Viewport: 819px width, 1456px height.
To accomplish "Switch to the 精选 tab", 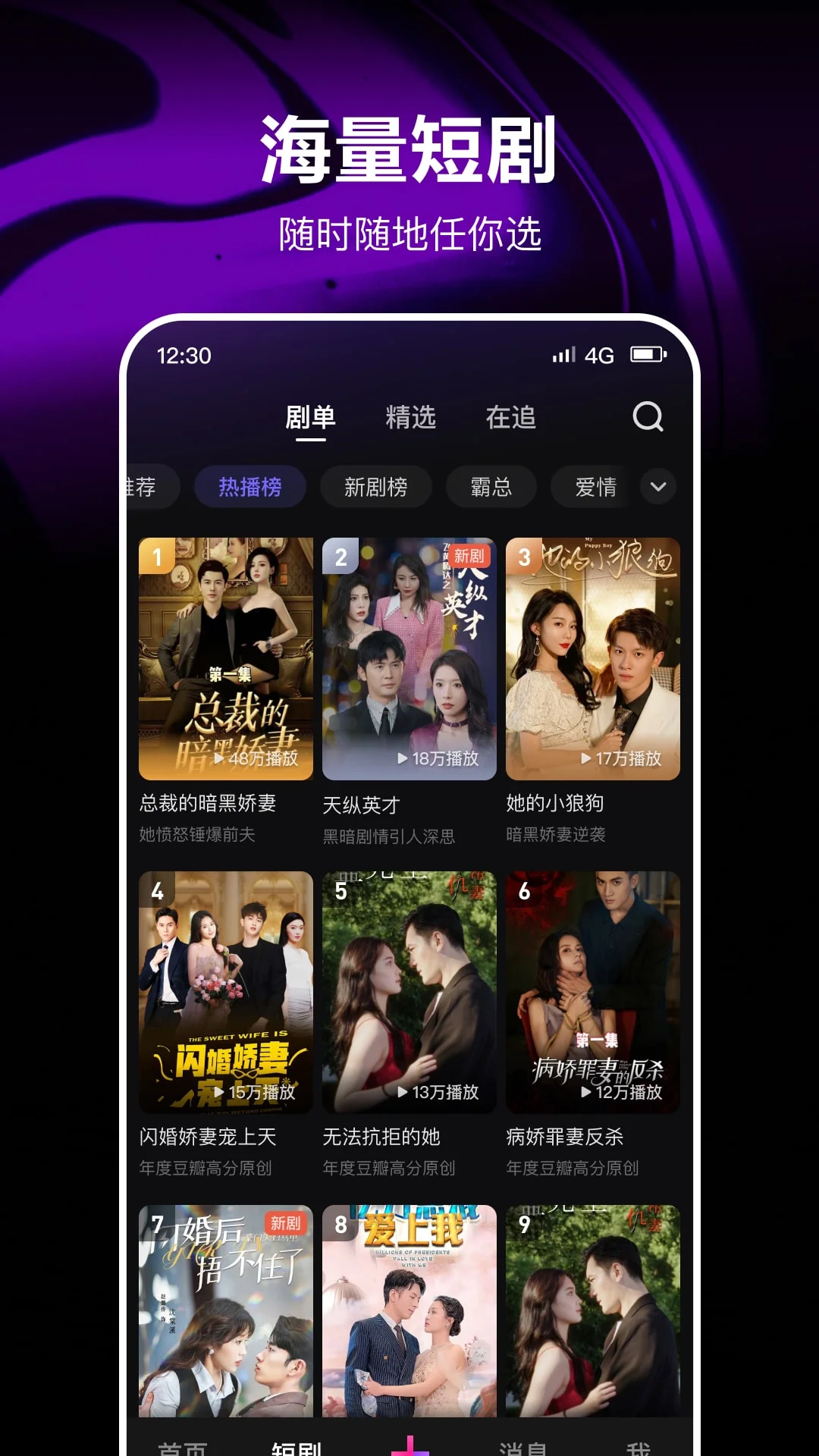I will (410, 416).
